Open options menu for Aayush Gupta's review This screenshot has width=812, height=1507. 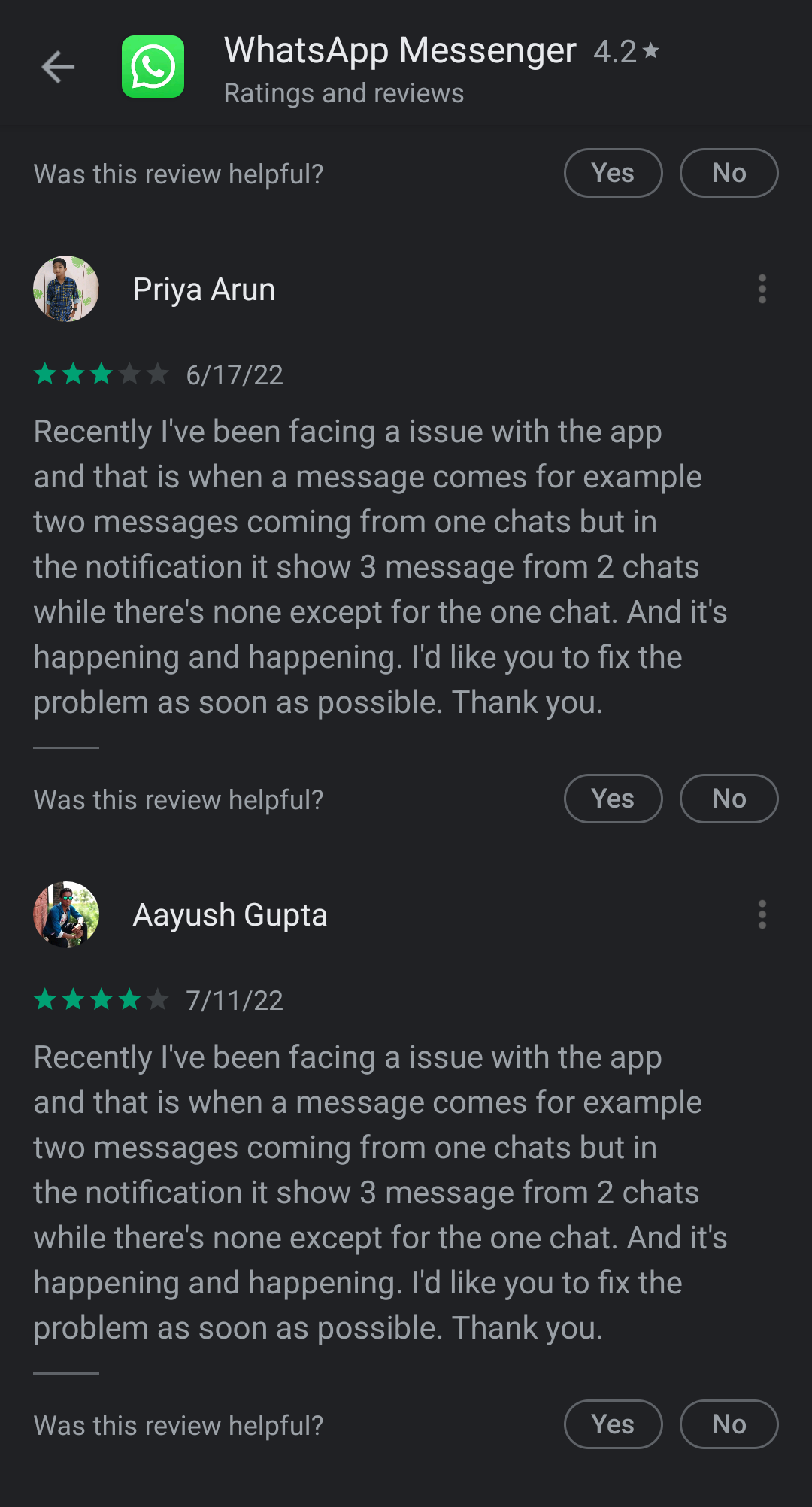tap(762, 914)
